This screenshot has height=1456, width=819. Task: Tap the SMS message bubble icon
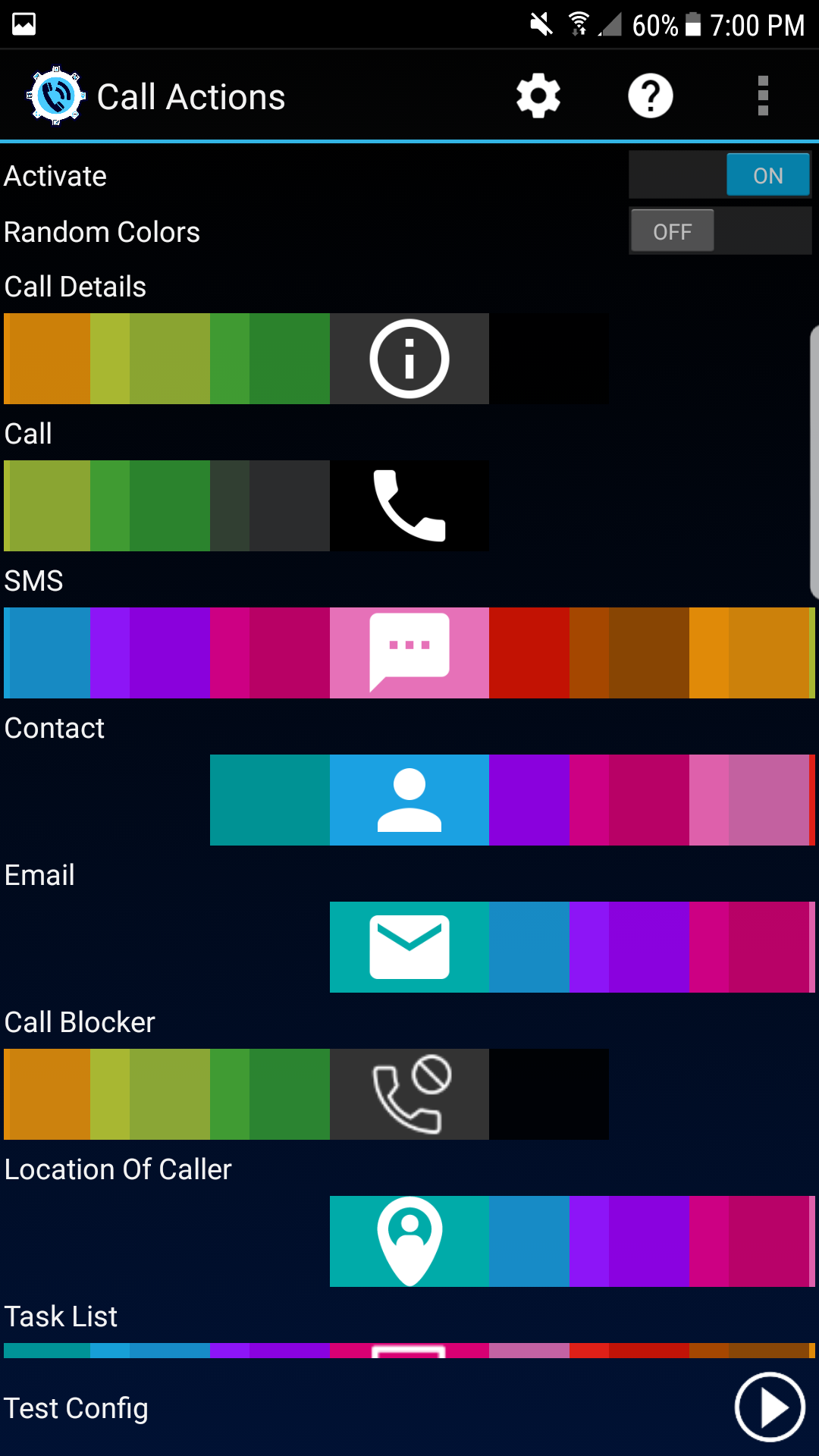click(x=409, y=652)
